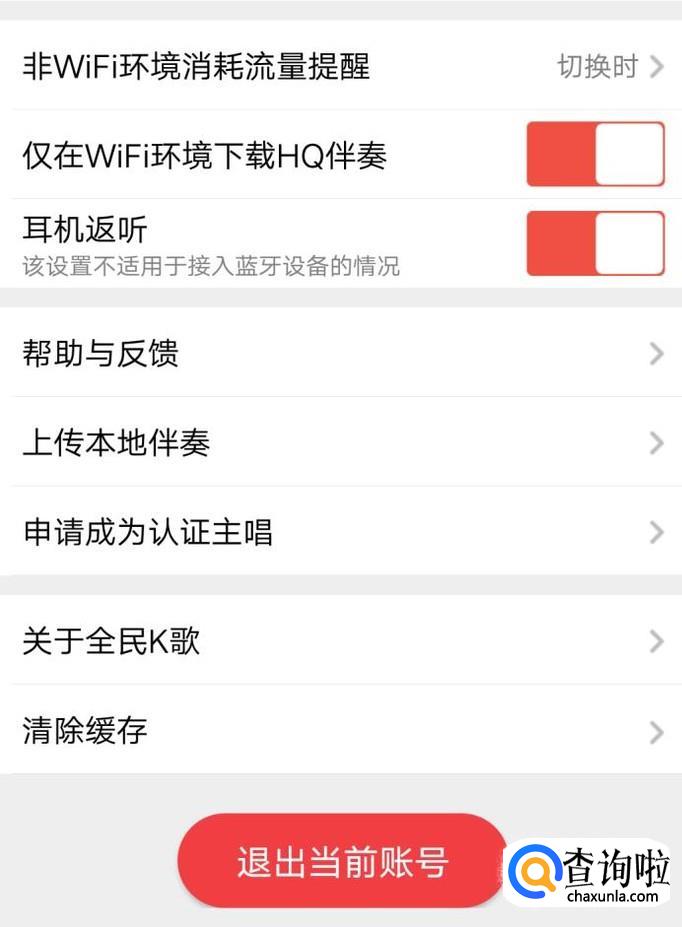Open 帮助与反馈 page
682x927 pixels.
[340, 353]
